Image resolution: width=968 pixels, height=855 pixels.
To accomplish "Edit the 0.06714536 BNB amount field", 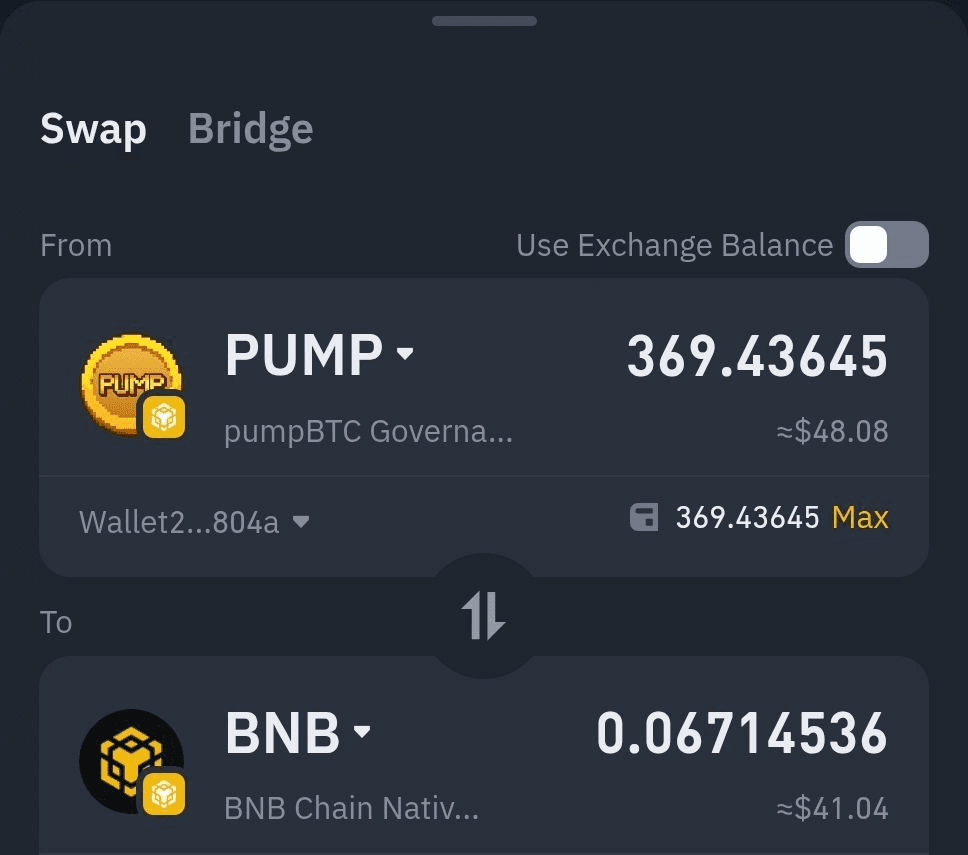I will [x=741, y=733].
